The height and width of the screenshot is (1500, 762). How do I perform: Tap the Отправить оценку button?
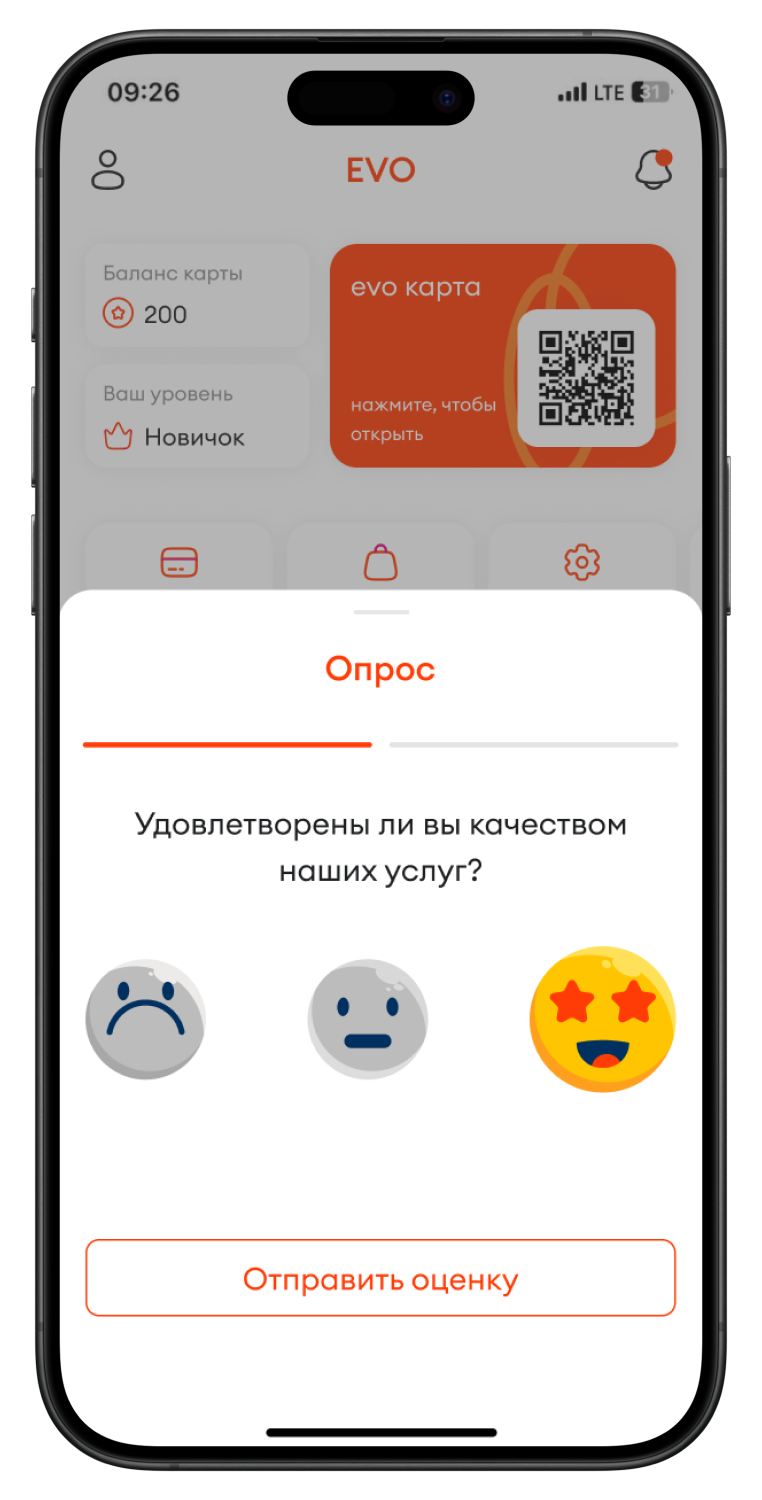(380, 1278)
